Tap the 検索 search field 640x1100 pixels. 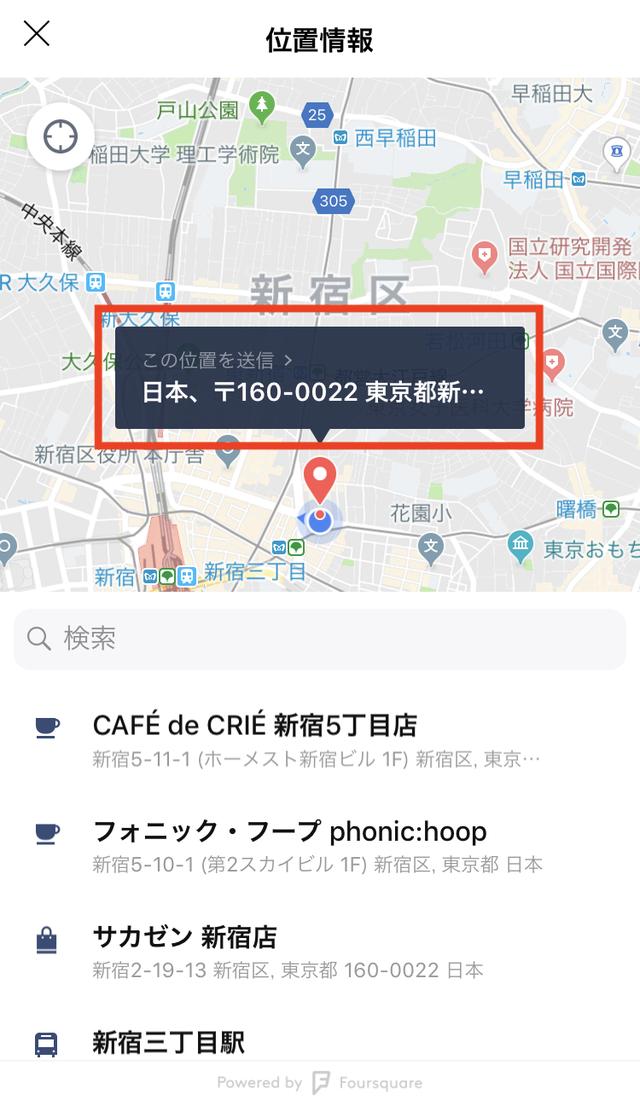click(320, 638)
